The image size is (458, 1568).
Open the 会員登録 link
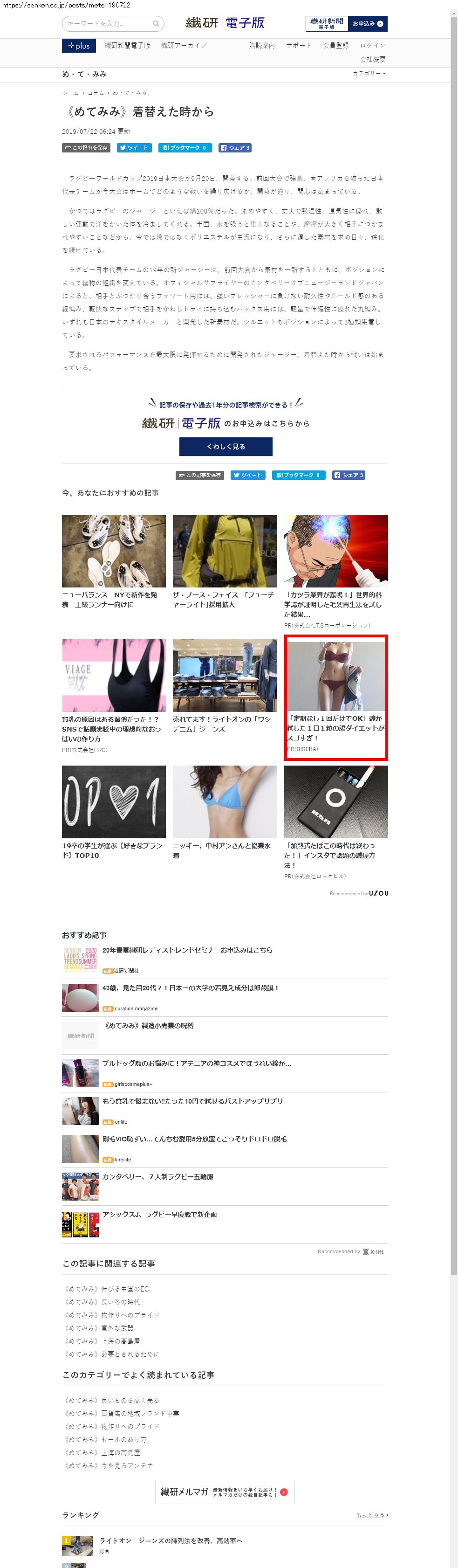pos(336,46)
